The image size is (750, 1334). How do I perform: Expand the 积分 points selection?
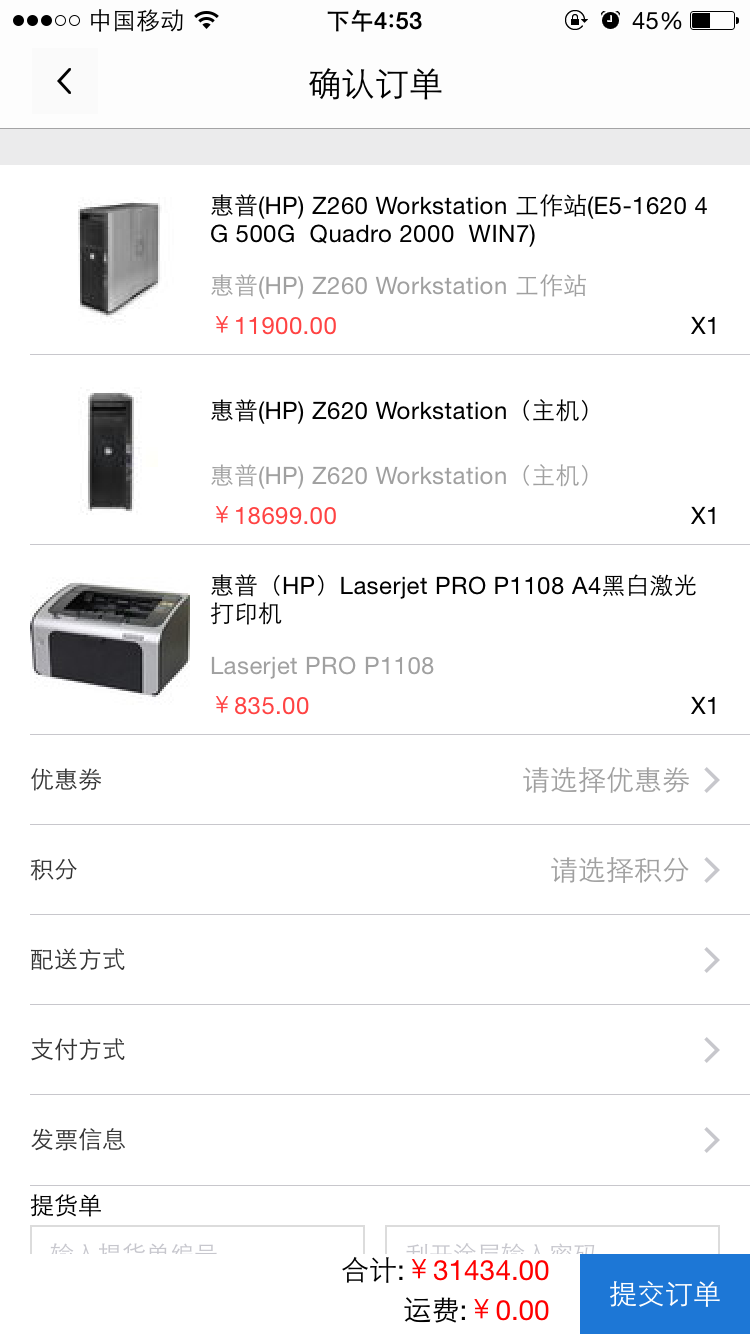pos(375,870)
